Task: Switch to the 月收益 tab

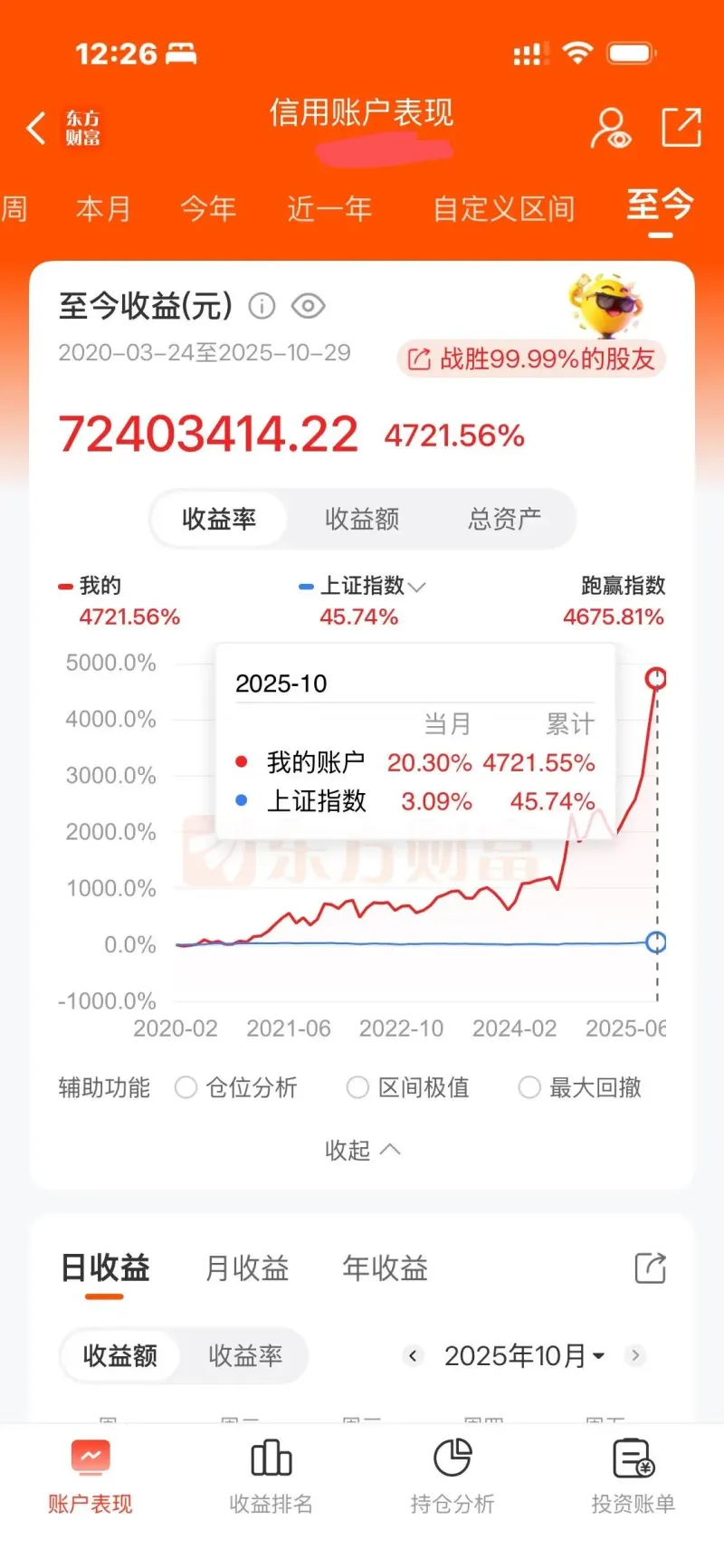Action: (247, 1268)
